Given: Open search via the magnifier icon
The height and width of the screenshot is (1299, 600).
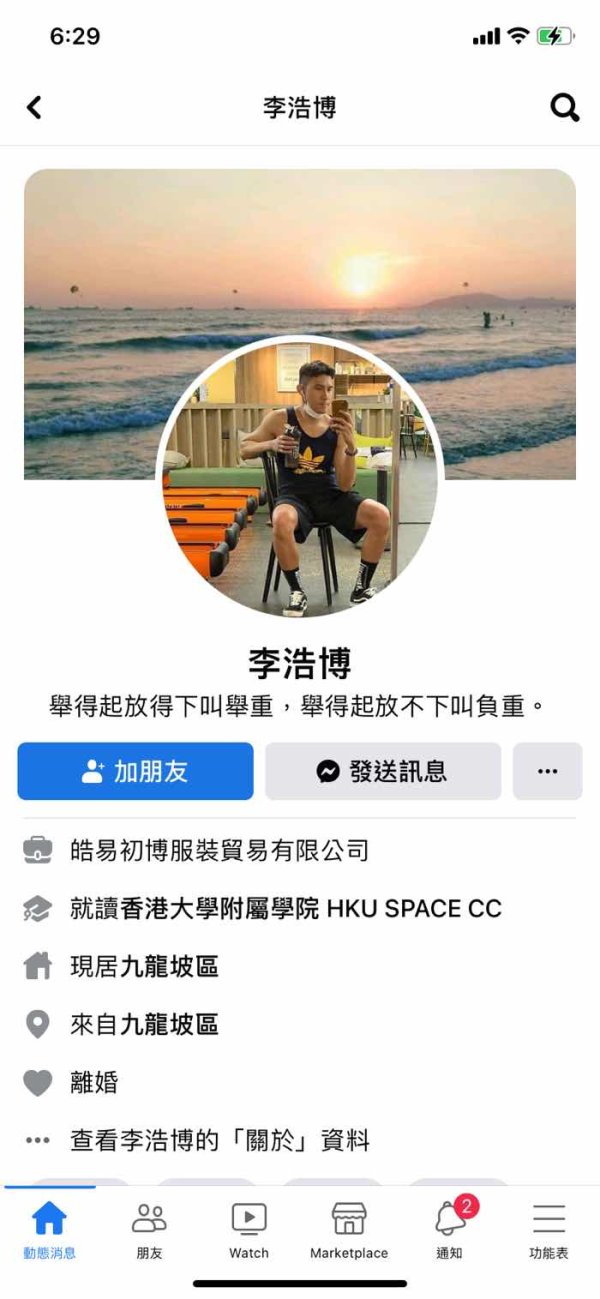Looking at the screenshot, I should [x=565, y=108].
